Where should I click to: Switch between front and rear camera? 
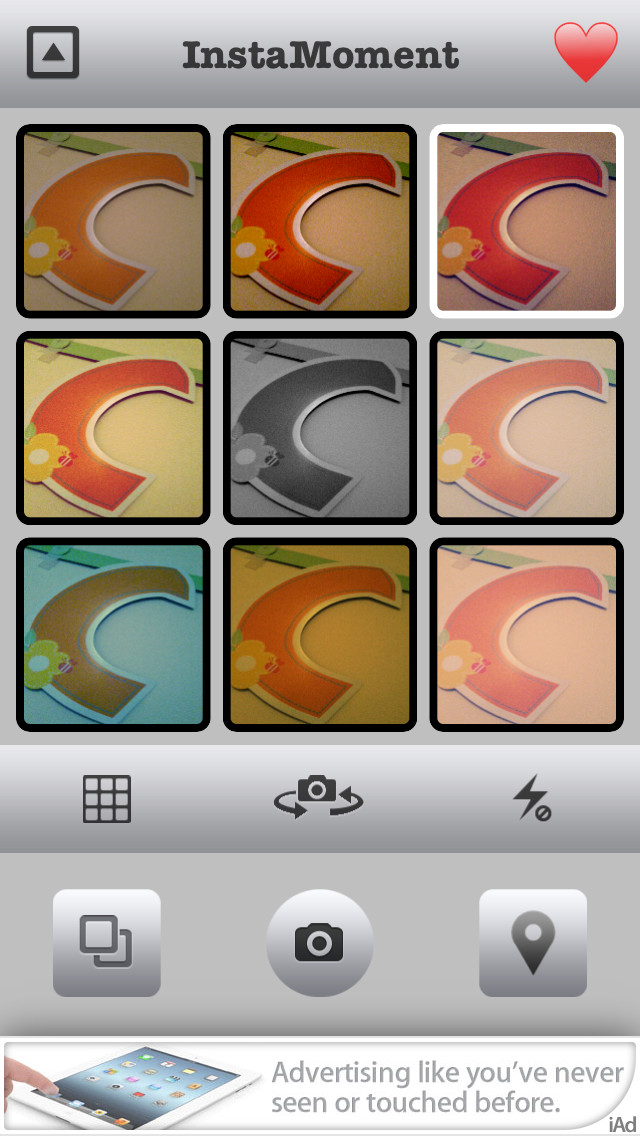click(x=319, y=797)
